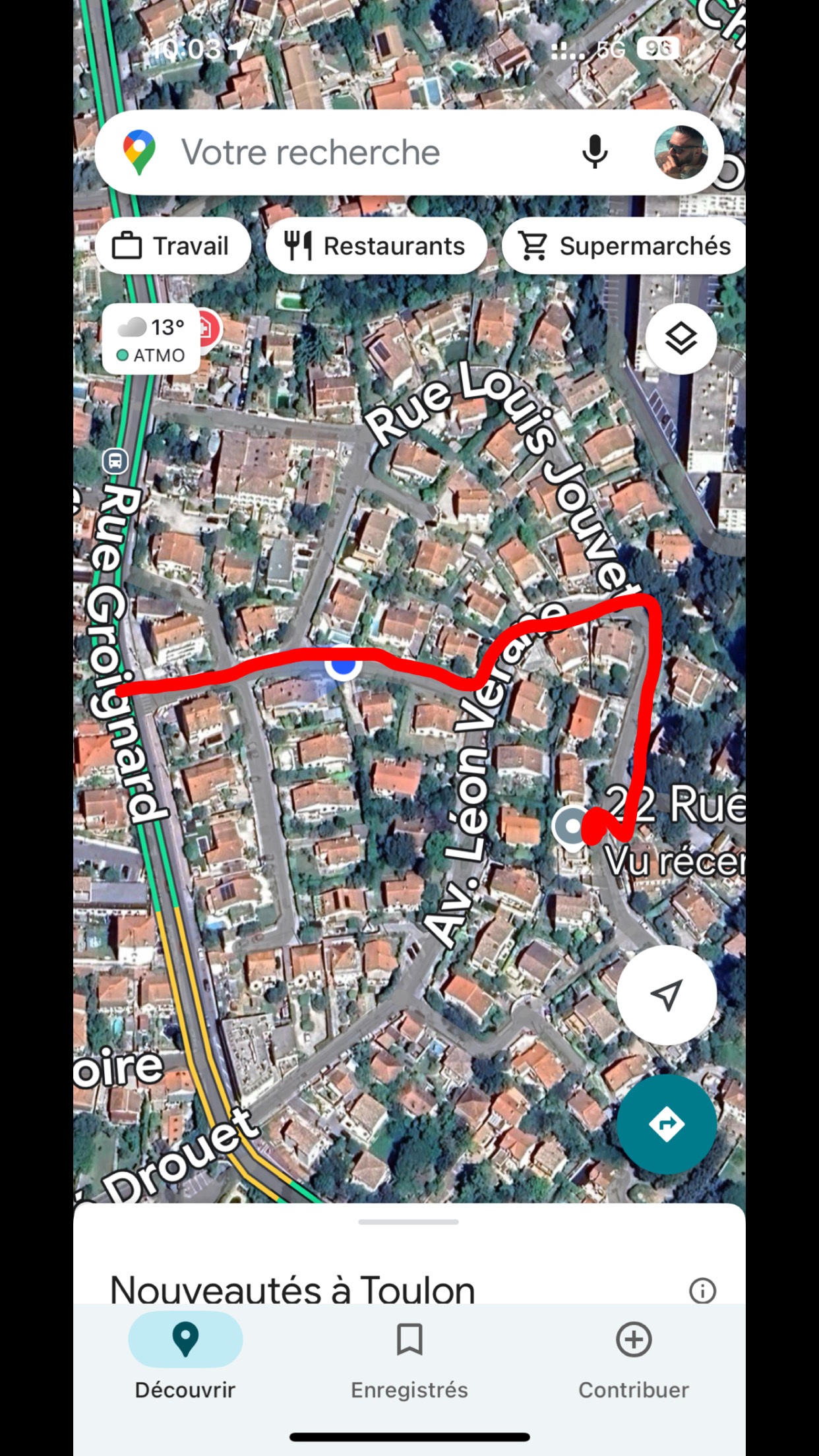This screenshot has width=819, height=1456.
Task: Start voice search with the microphone
Action: pyautogui.click(x=594, y=152)
